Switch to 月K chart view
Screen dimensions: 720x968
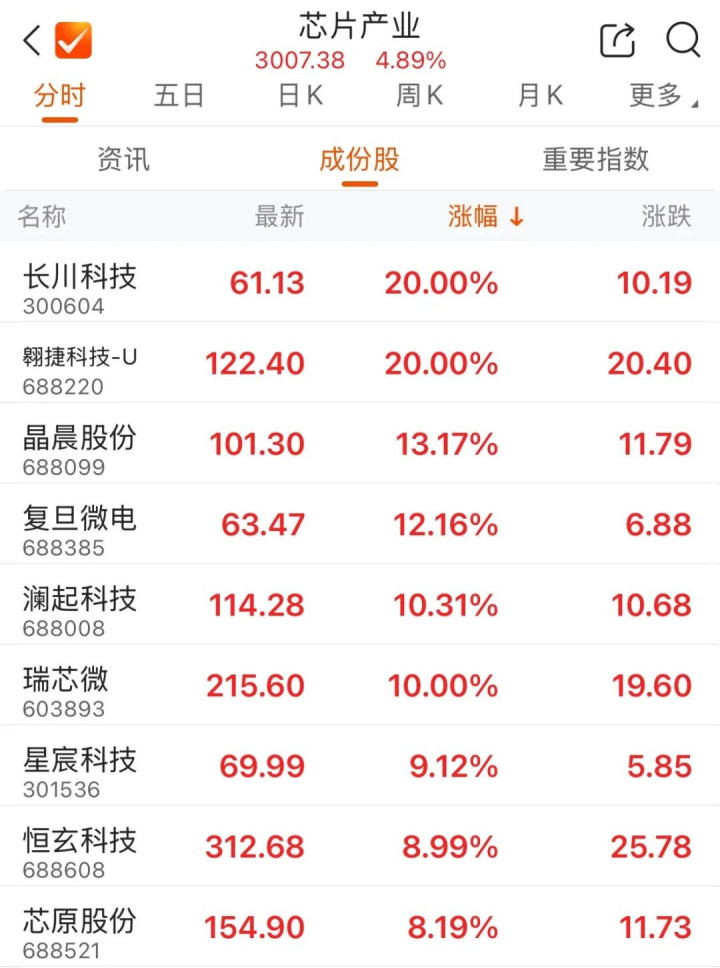click(x=540, y=96)
